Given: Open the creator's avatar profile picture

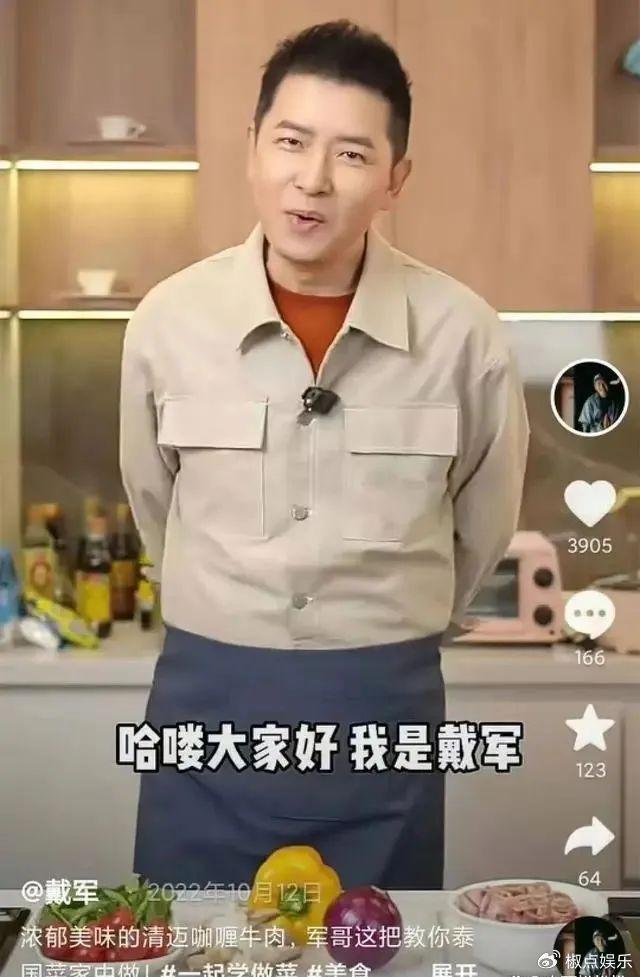Looking at the screenshot, I should pos(589,398).
